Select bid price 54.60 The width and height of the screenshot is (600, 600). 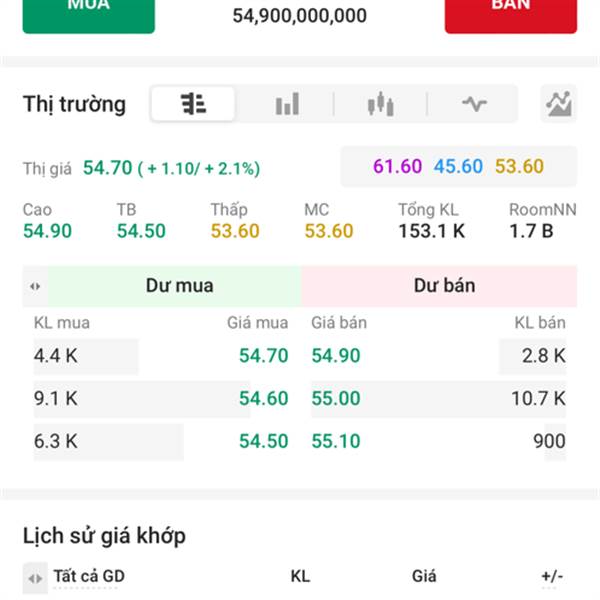click(263, 399)
